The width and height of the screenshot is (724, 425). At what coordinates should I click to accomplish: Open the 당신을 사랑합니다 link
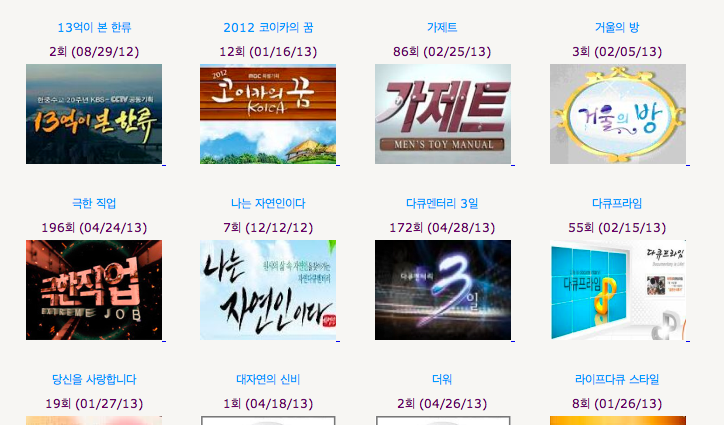[94, 379]
